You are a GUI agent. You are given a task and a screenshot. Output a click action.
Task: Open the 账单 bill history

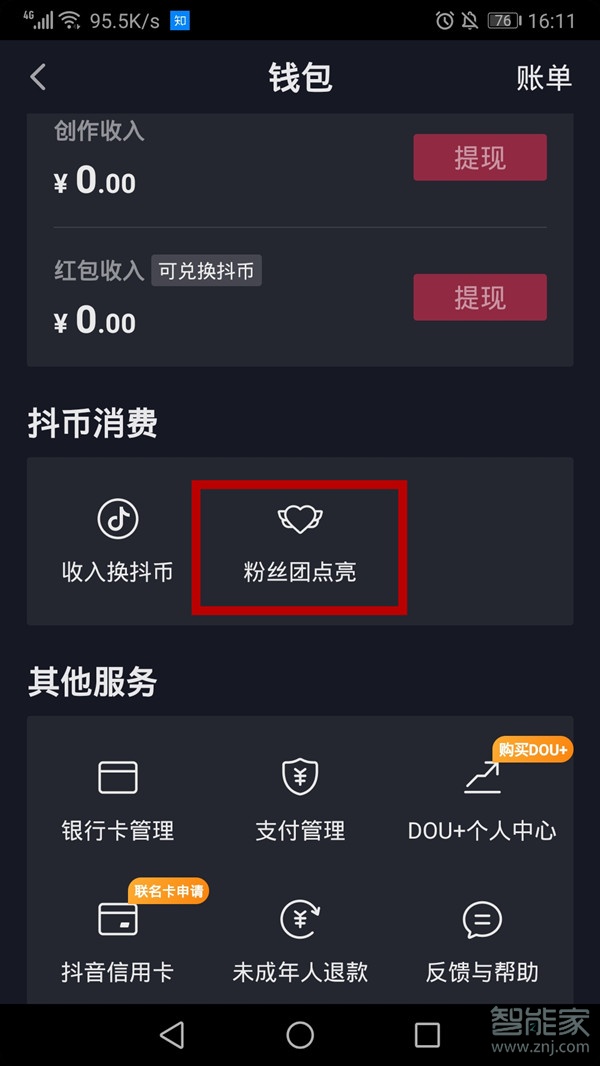[543, 78]
